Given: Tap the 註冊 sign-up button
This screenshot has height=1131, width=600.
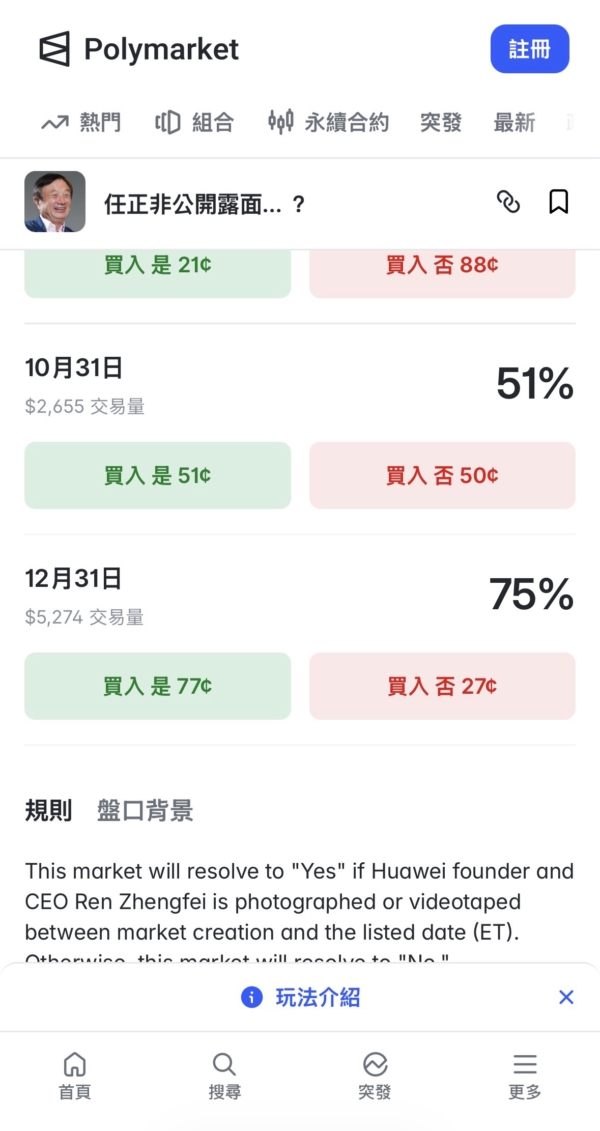Looking at the screenshot, I should click(x=530, y=49).
